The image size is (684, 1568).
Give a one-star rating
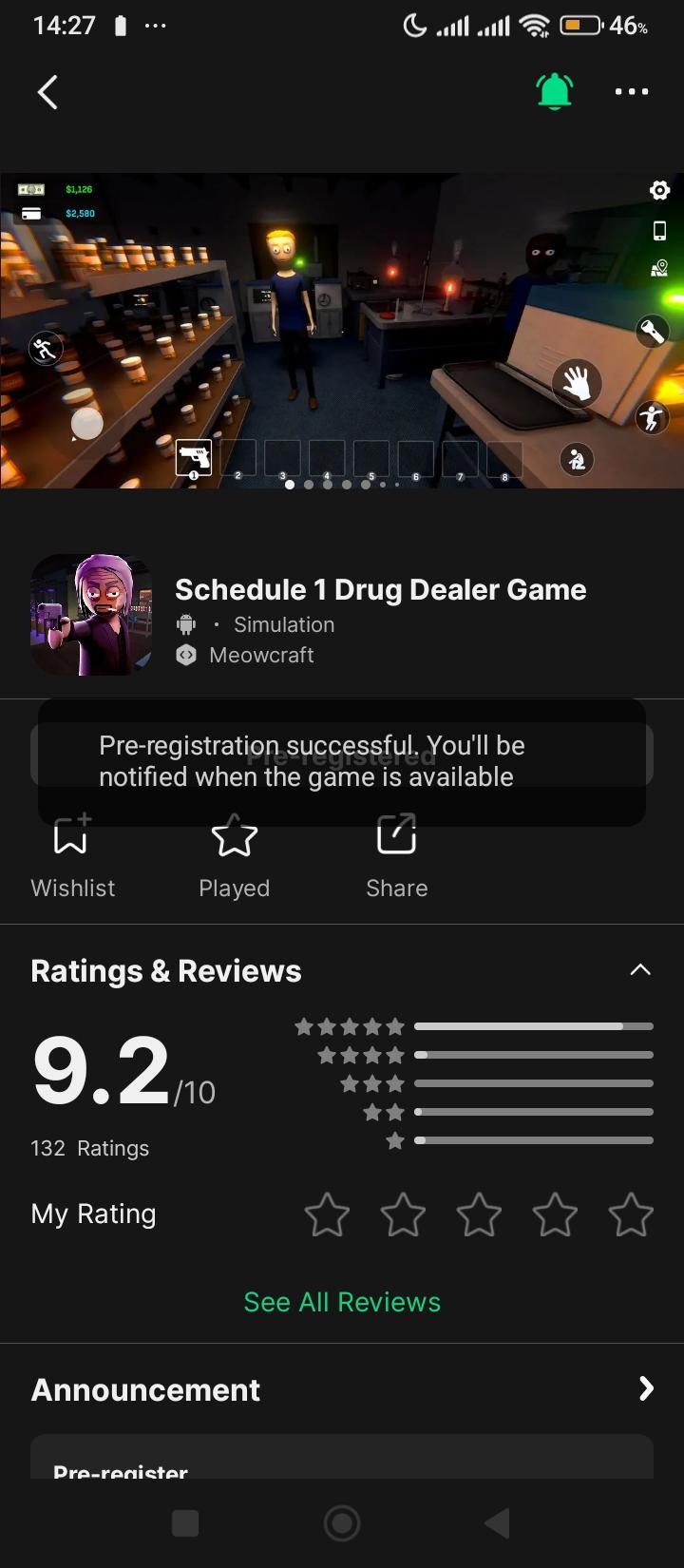tap(327, 1215)
